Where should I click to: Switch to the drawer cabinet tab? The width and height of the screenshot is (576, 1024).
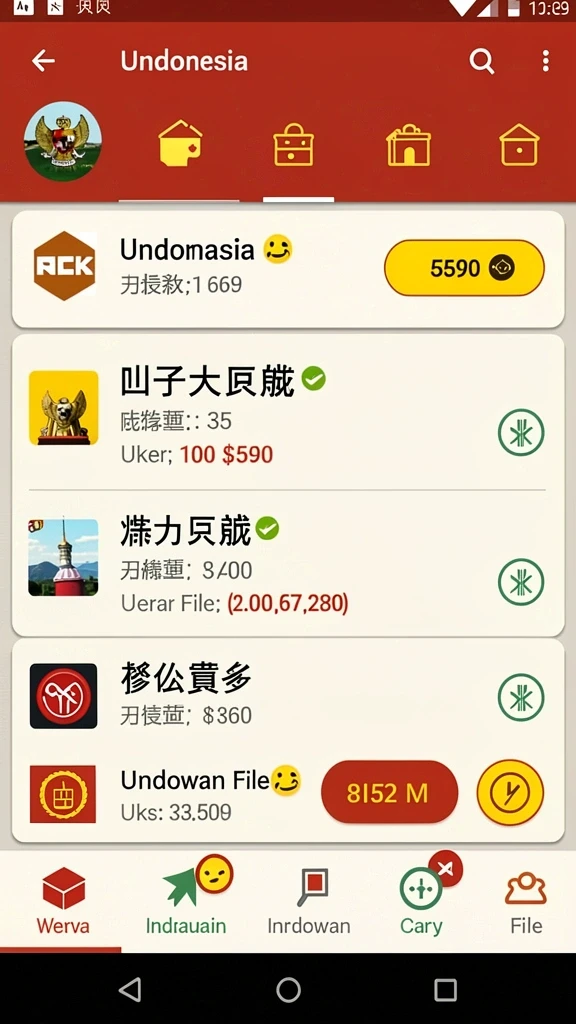294,145
